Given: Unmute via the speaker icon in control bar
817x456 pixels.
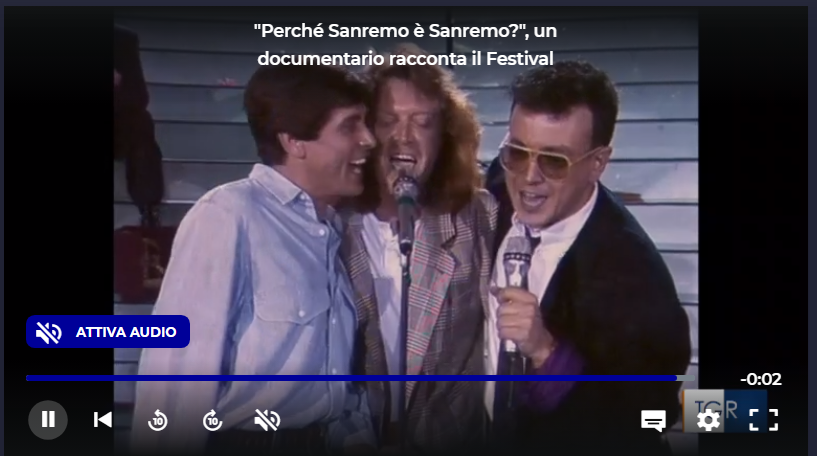Looking at the screenshot, I should click(266, 419).
